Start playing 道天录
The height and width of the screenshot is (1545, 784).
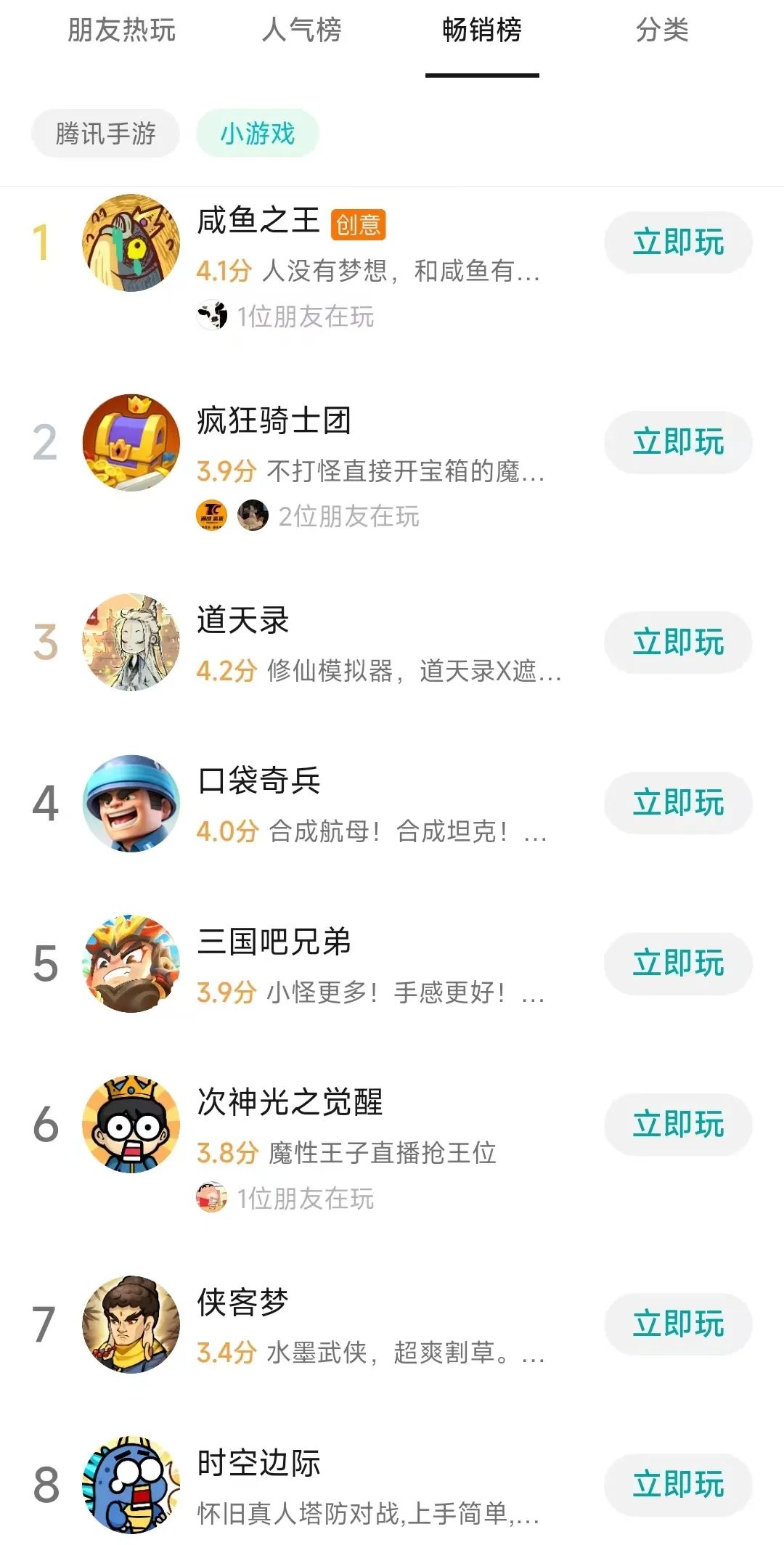[x=678, y=643]
